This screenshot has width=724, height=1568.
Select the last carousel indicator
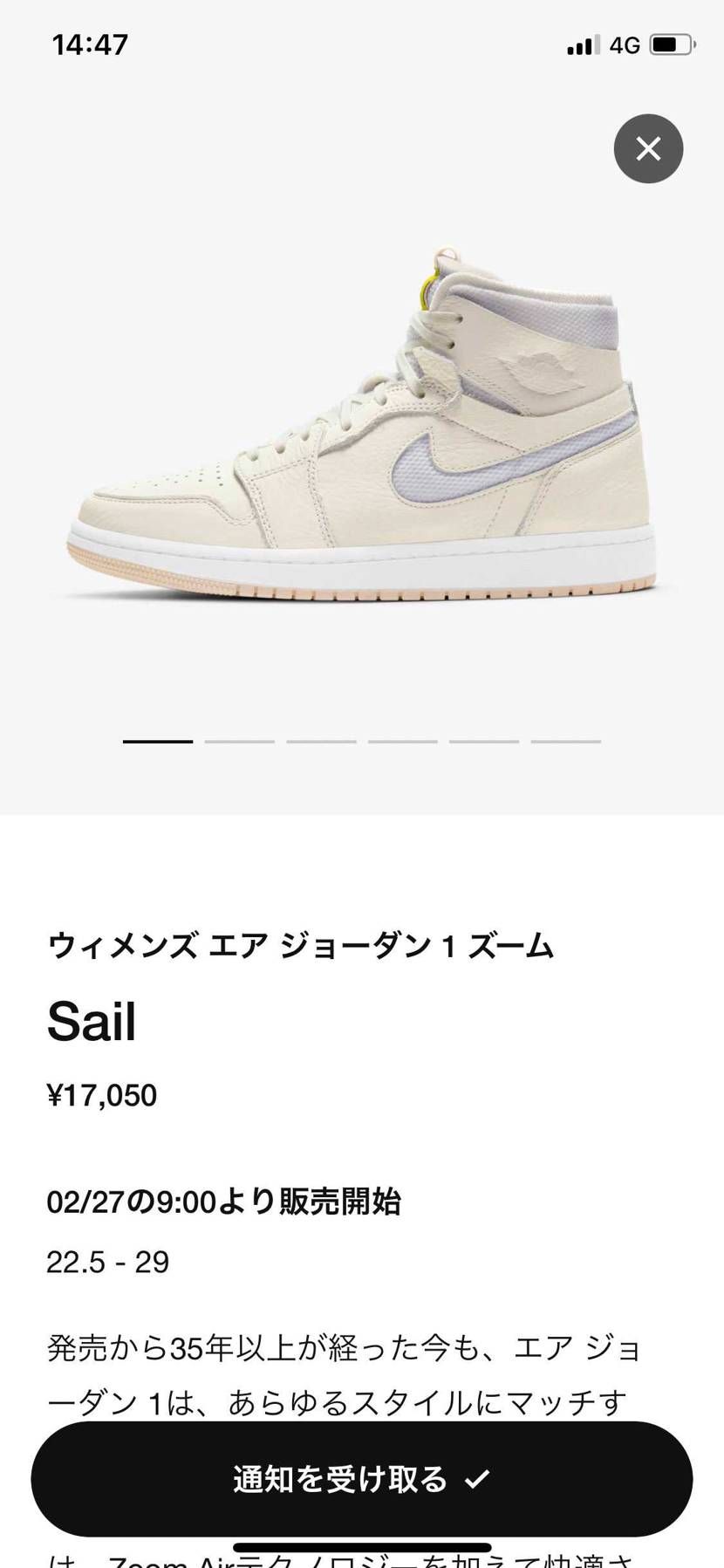pos(566,741)
